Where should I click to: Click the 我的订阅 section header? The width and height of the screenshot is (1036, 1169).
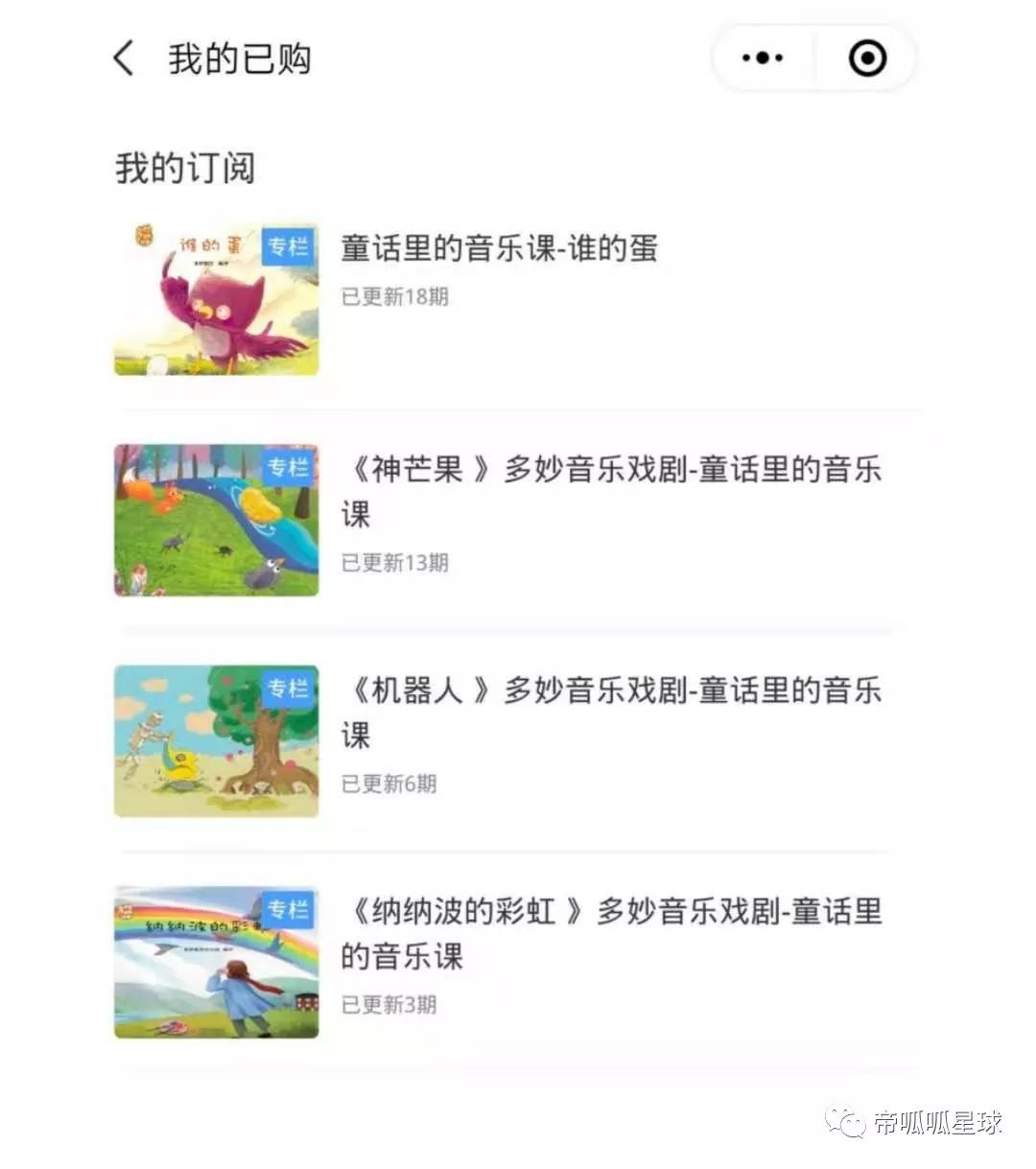184,166
